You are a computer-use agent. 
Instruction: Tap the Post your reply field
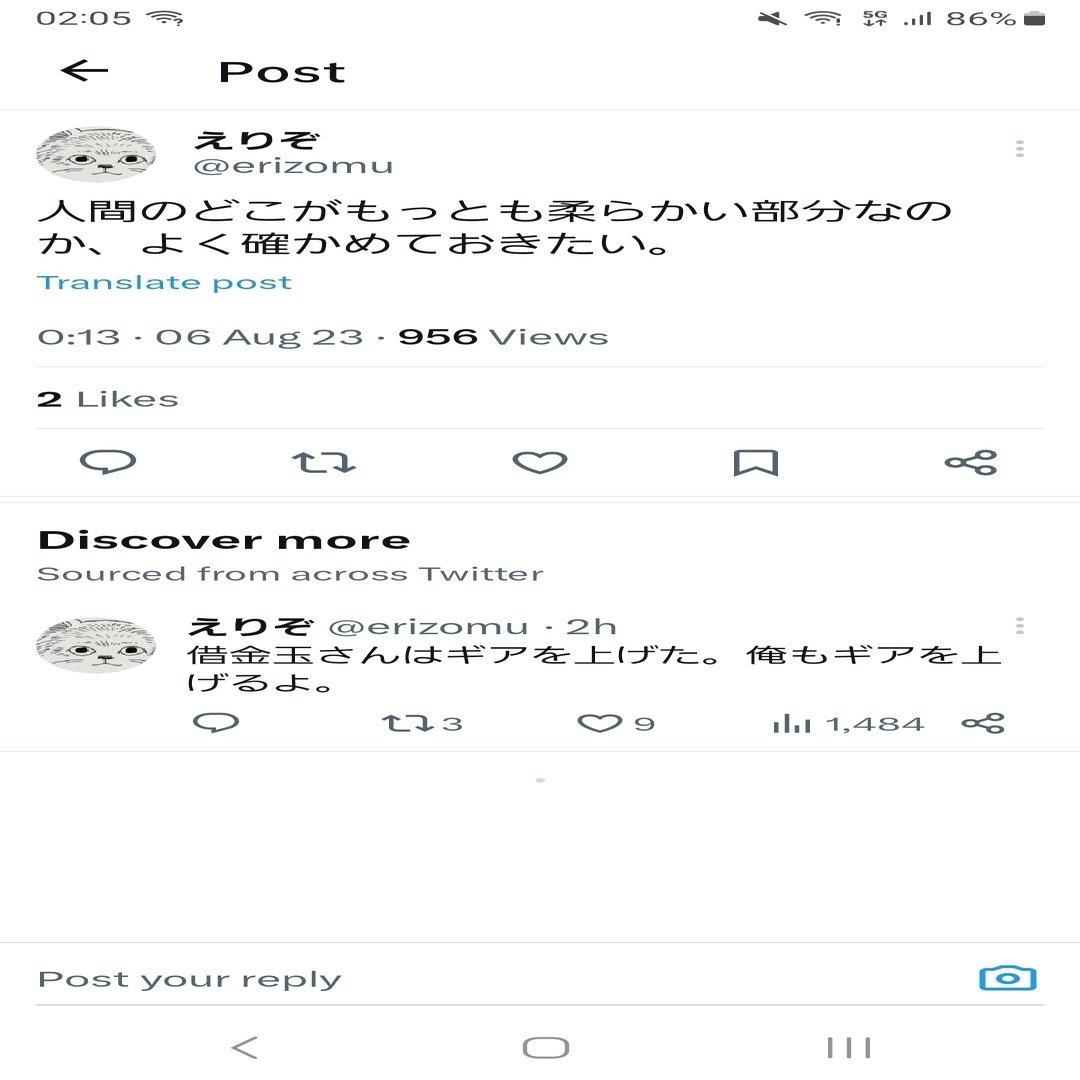(x=400, y=979)
